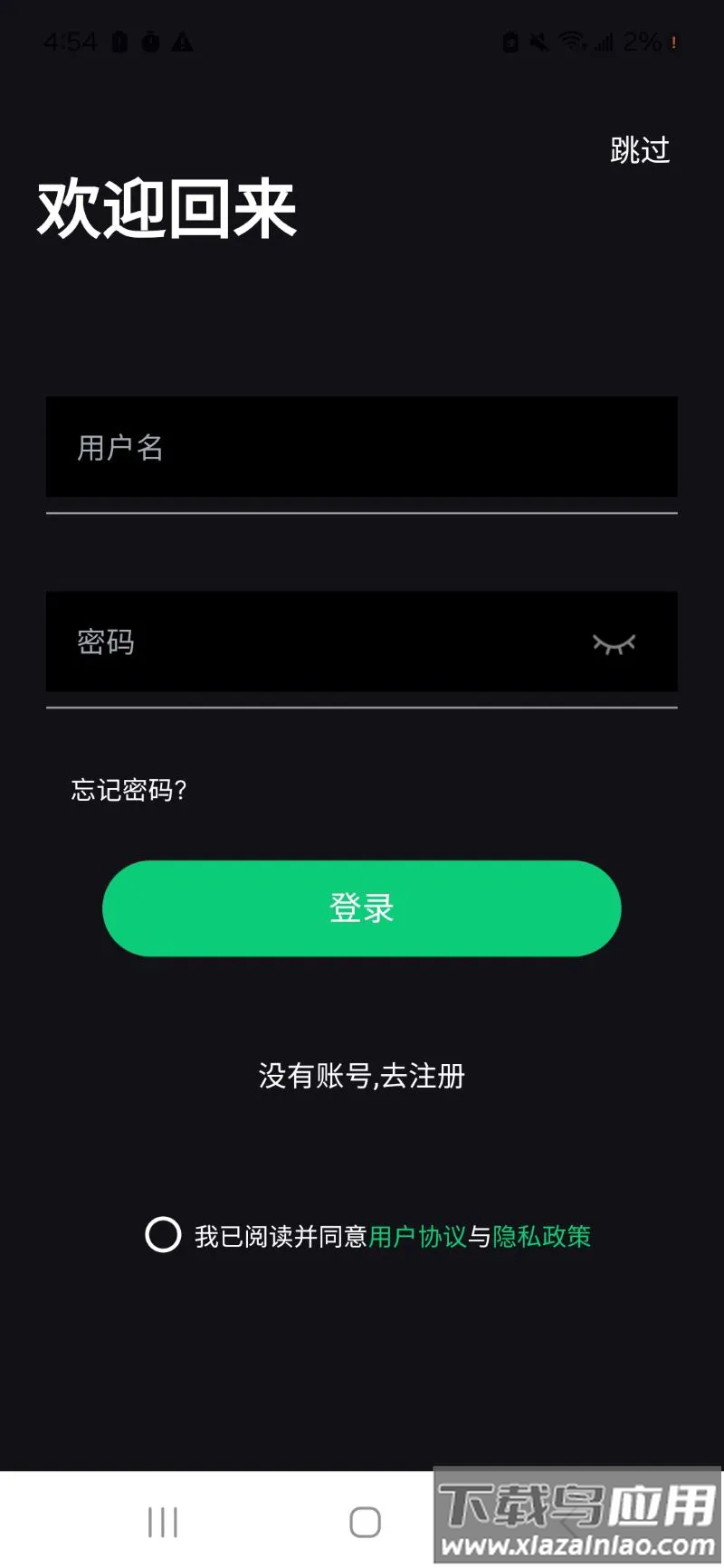Open the 隐私政策 privacy policy
This screenshot has width=724, height=1568.
[543, 1237]
